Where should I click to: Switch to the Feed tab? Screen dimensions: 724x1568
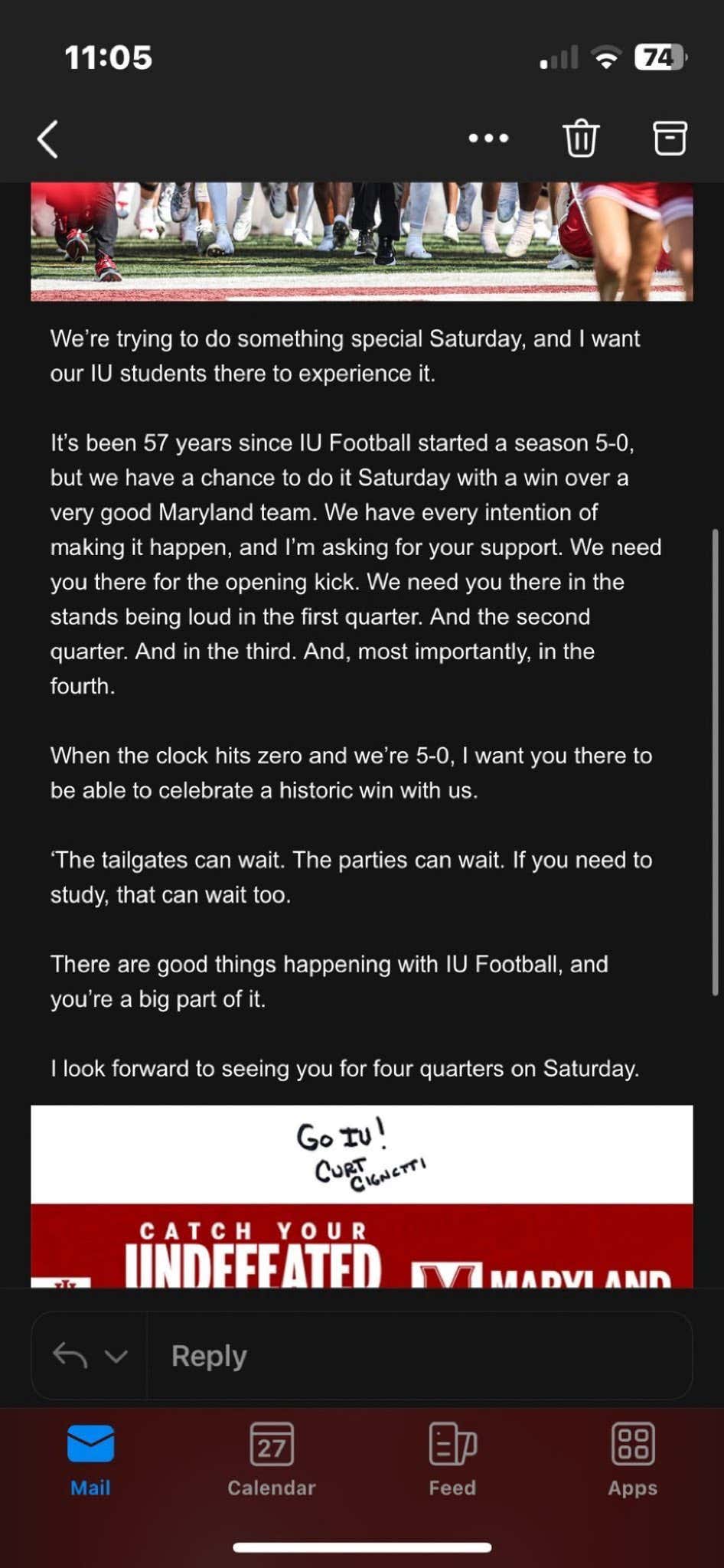pyautogui.click(x=452, y=1459)
